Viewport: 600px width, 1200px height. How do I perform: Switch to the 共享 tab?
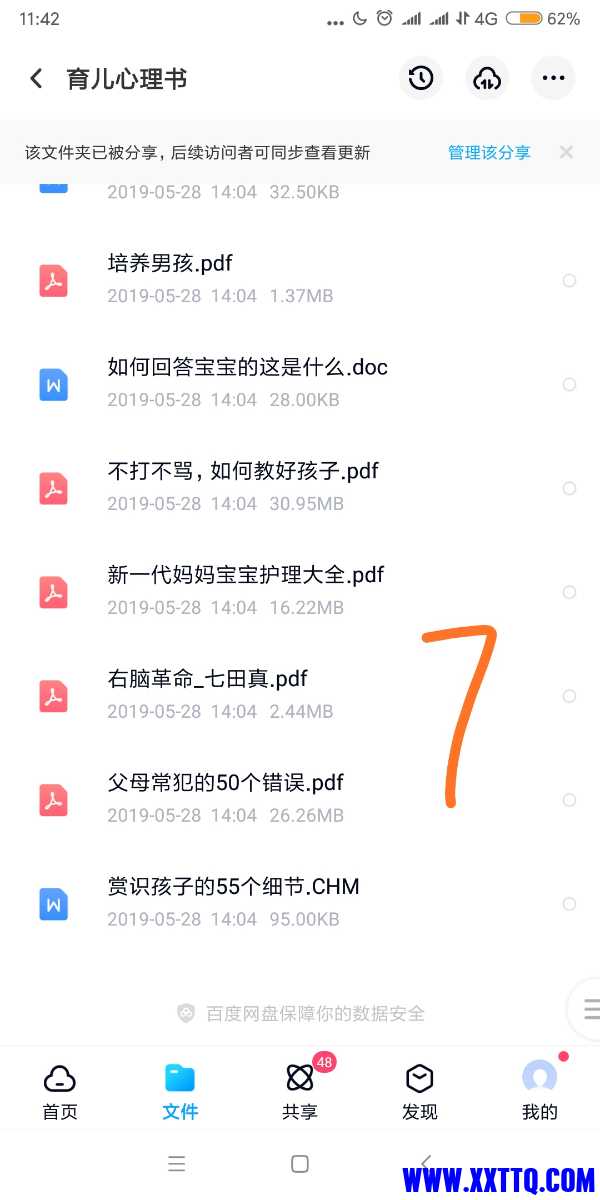tap(300, 1091)
